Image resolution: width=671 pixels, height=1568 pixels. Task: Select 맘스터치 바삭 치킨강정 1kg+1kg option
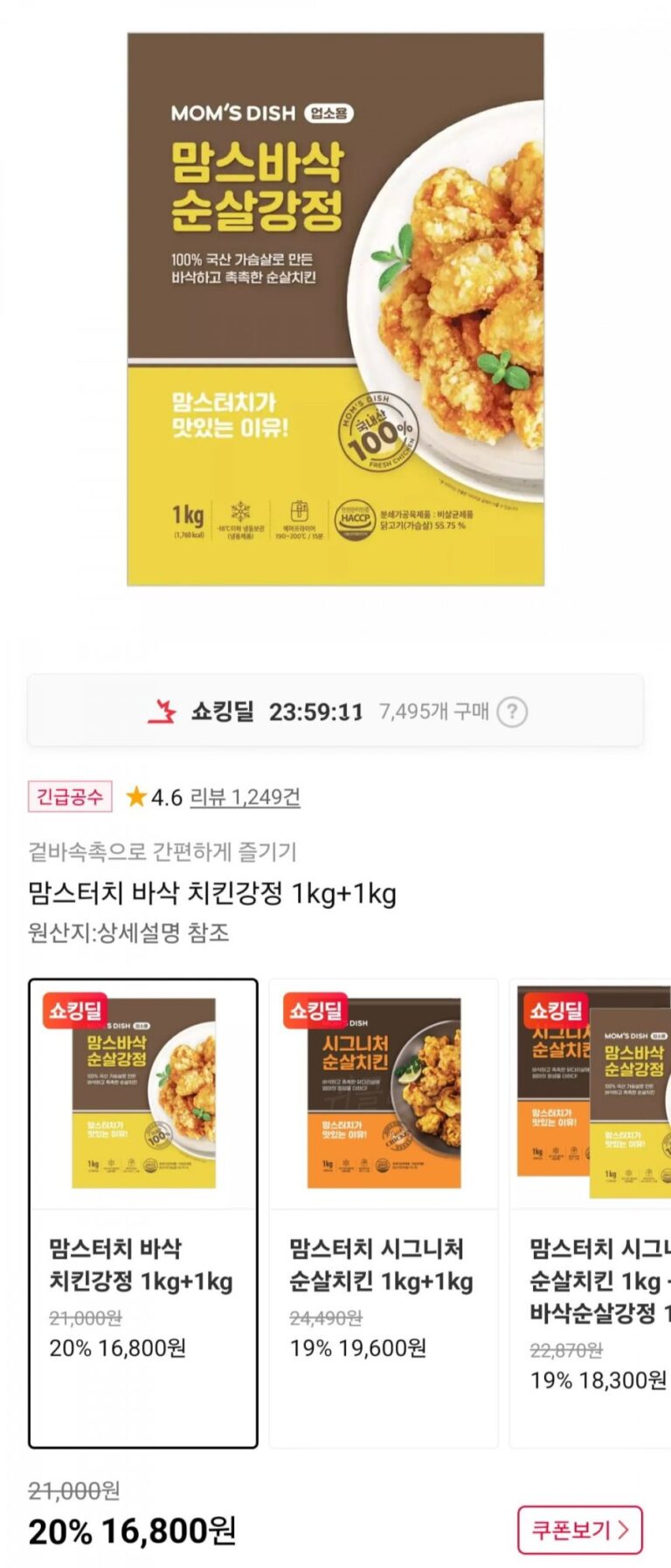tap(143, 1213)
